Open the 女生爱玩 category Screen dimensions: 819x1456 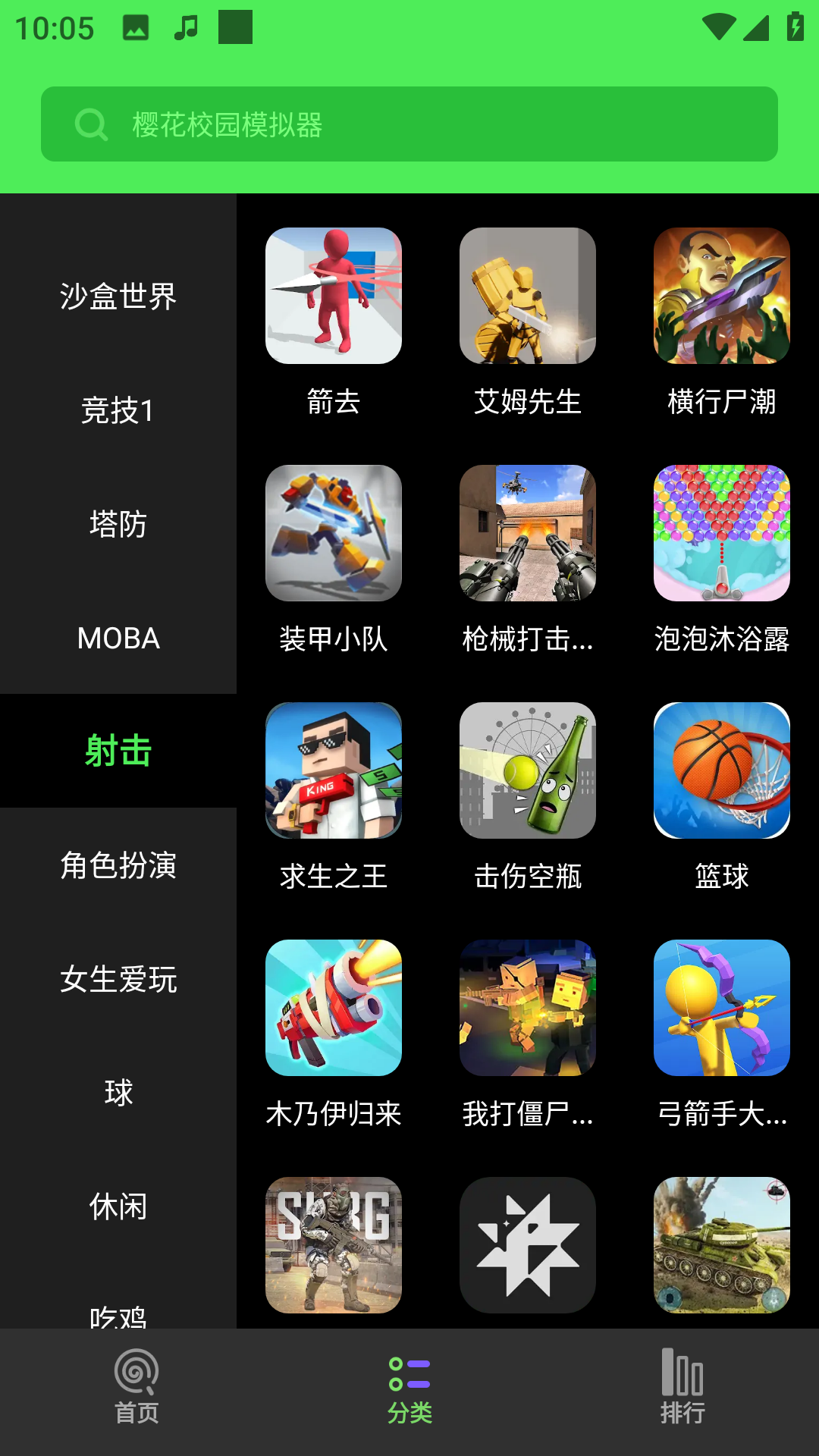pos(118,980)
